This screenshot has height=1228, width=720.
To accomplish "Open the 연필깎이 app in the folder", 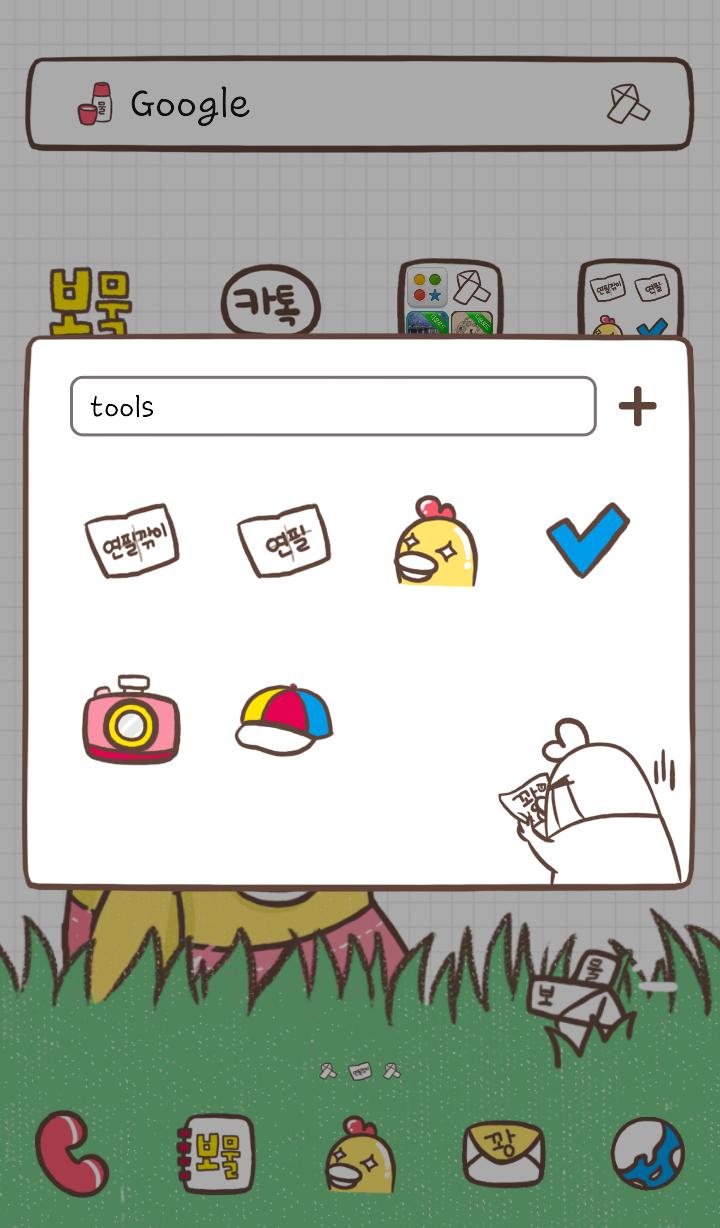I will pos(132,541).
